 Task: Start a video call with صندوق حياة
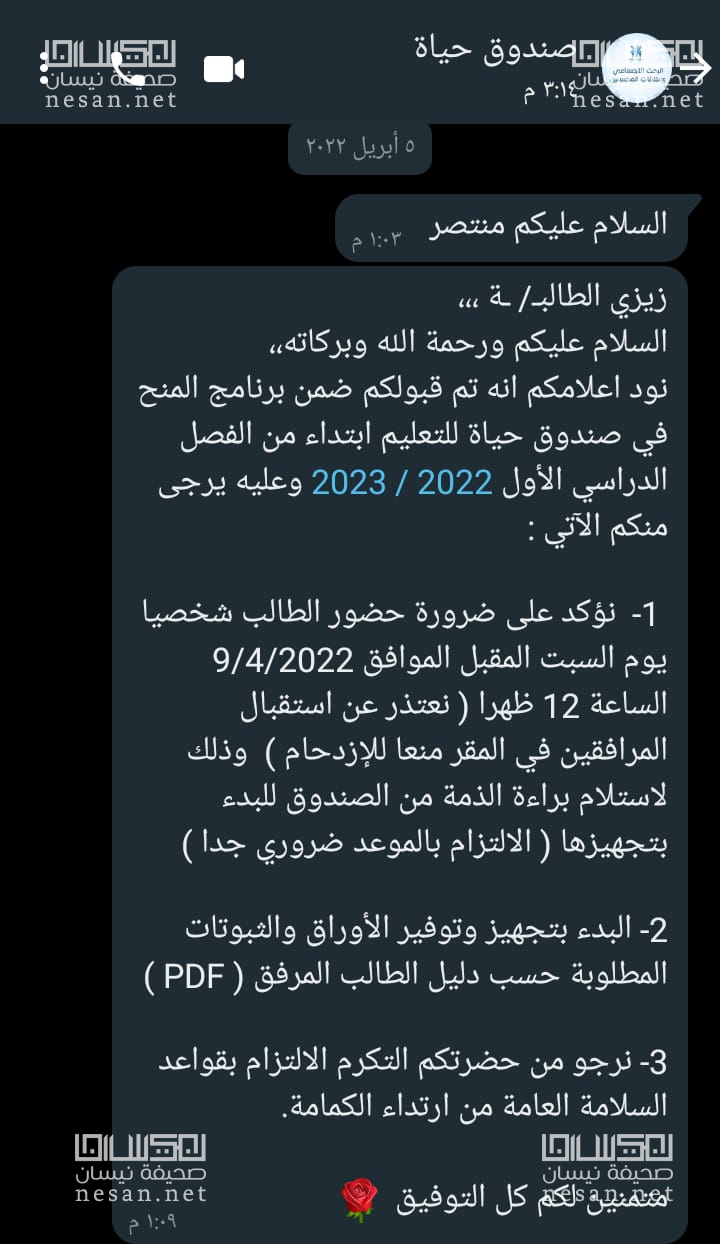[224, 69]
